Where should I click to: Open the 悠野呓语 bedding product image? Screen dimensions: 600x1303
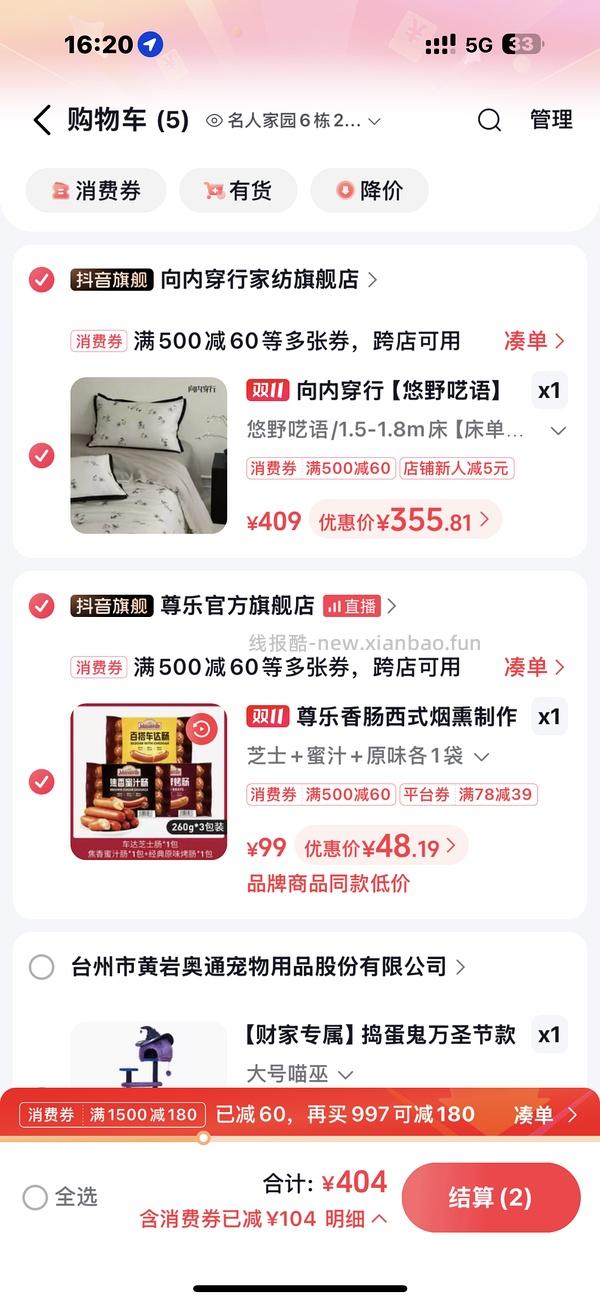(x=149, y=456)
